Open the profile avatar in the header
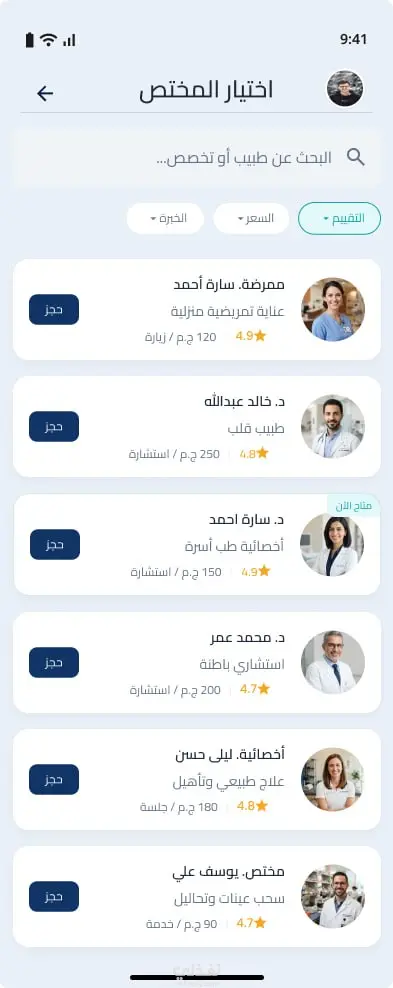 (x=345, y=88)
